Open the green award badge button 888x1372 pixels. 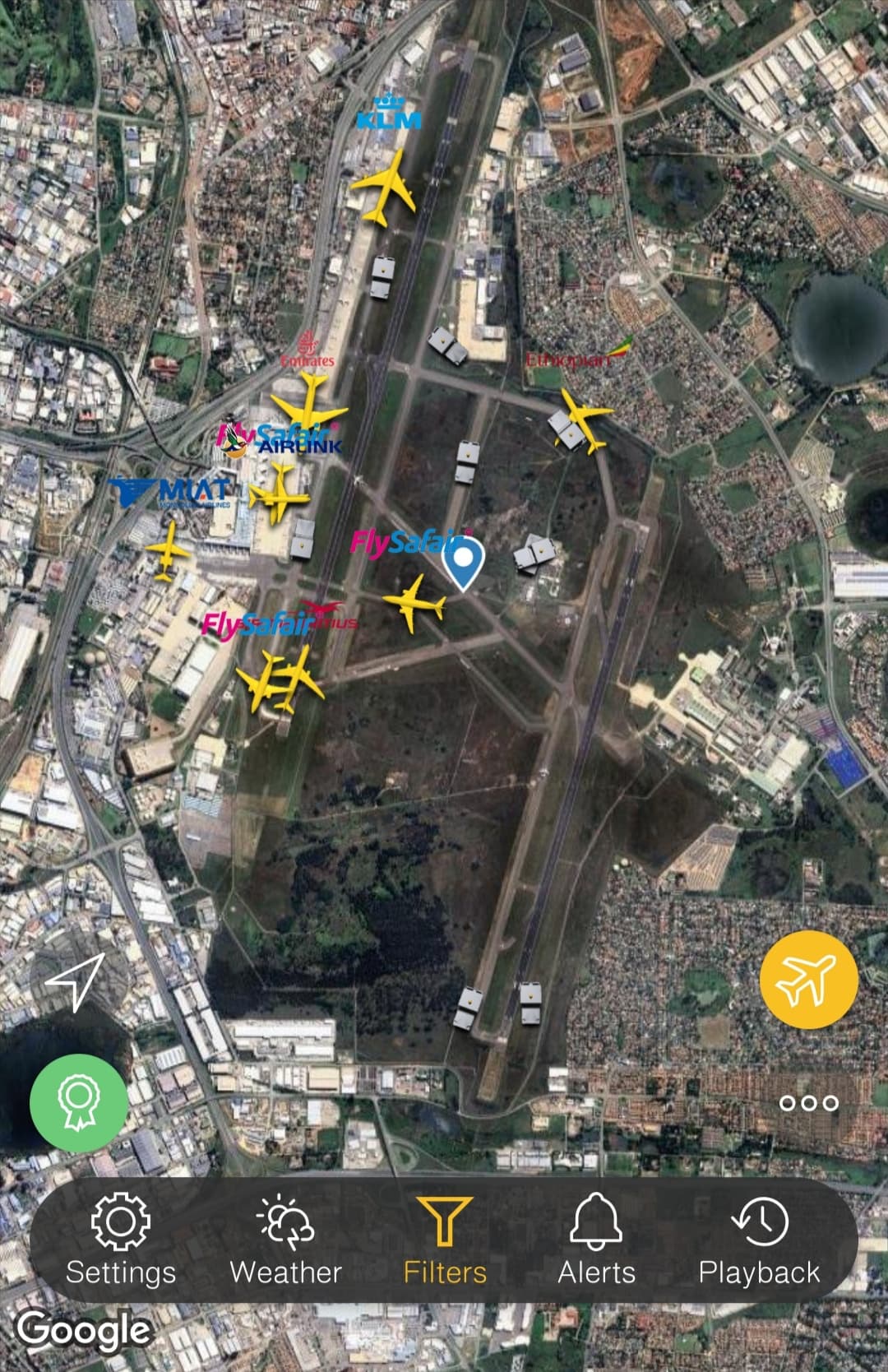tap(78, 1102)
